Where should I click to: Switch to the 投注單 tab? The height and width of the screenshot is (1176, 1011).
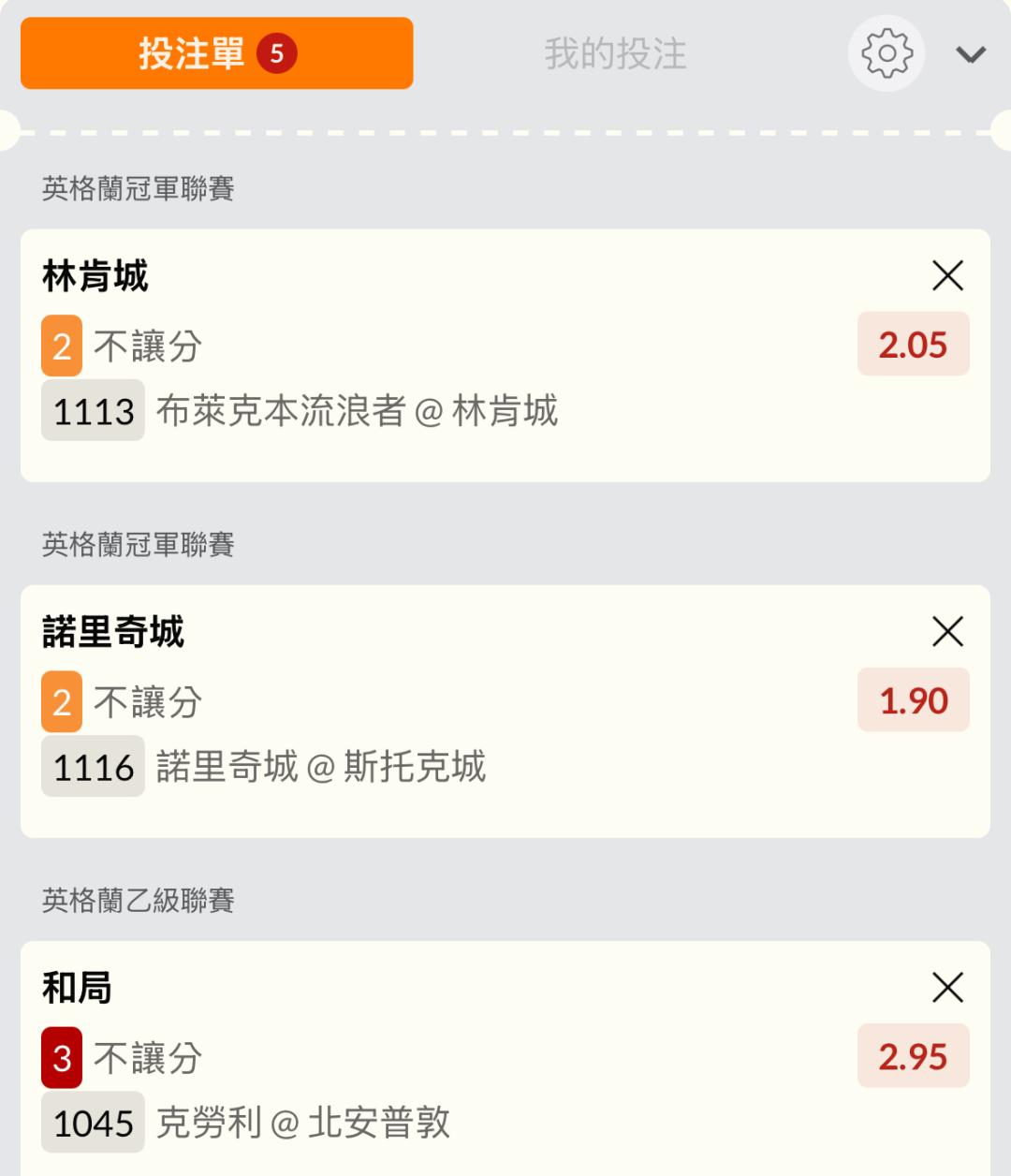click(216, 53)
